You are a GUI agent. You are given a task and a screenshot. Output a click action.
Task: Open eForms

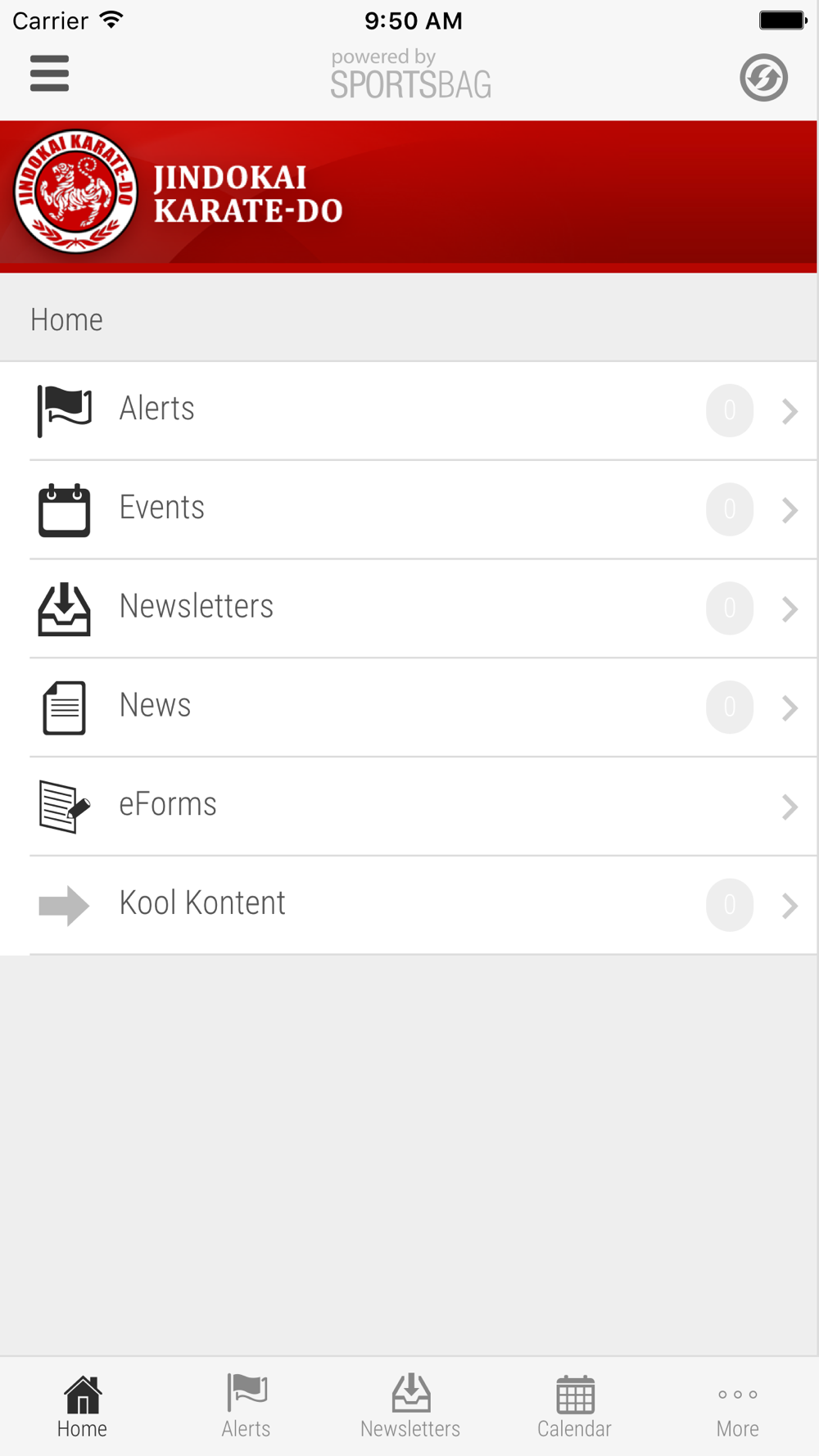point(409,807)
